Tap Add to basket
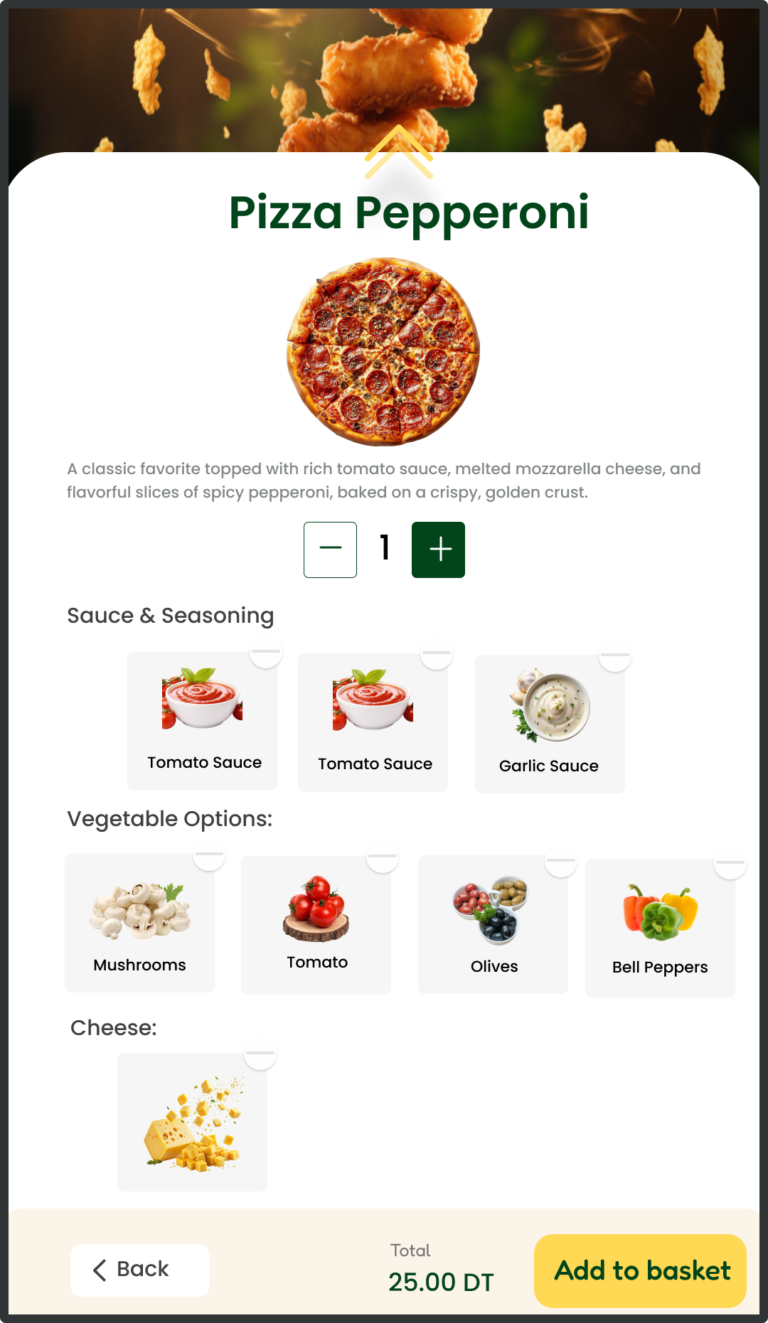The image size is (768, 1323). pyautogui.click(x=640, y=1270)
